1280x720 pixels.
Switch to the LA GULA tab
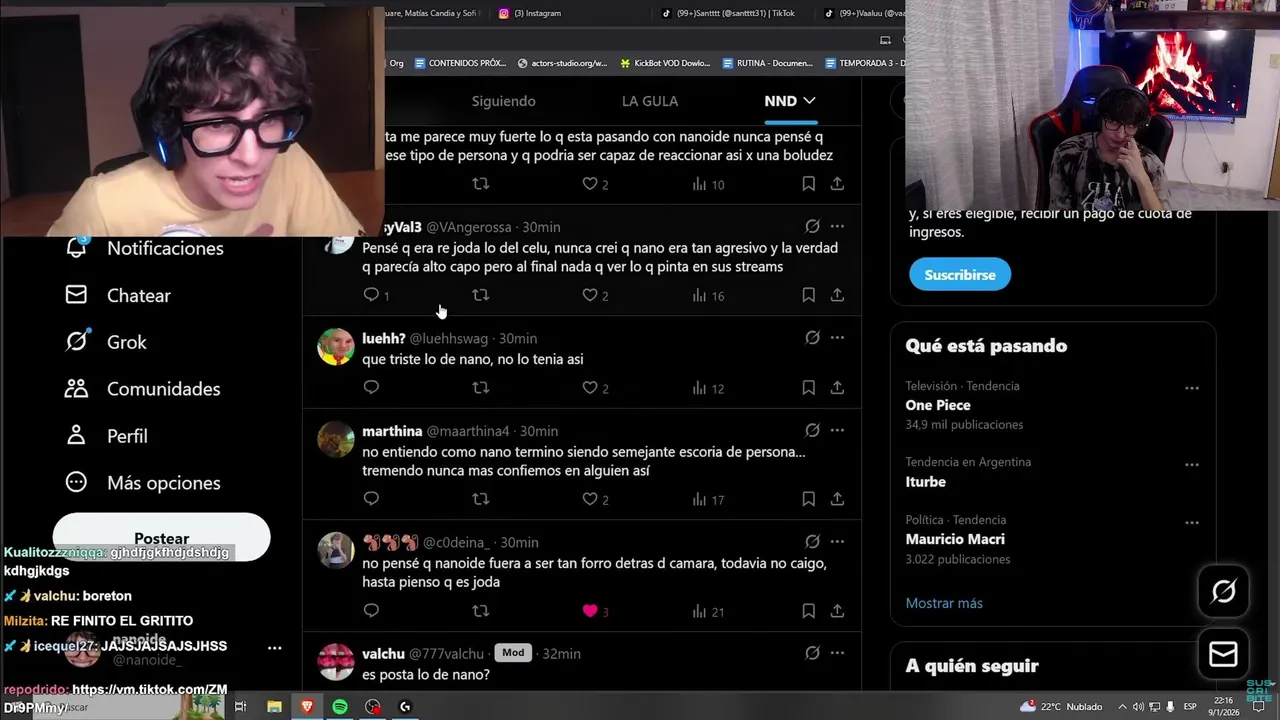point(649,101)
